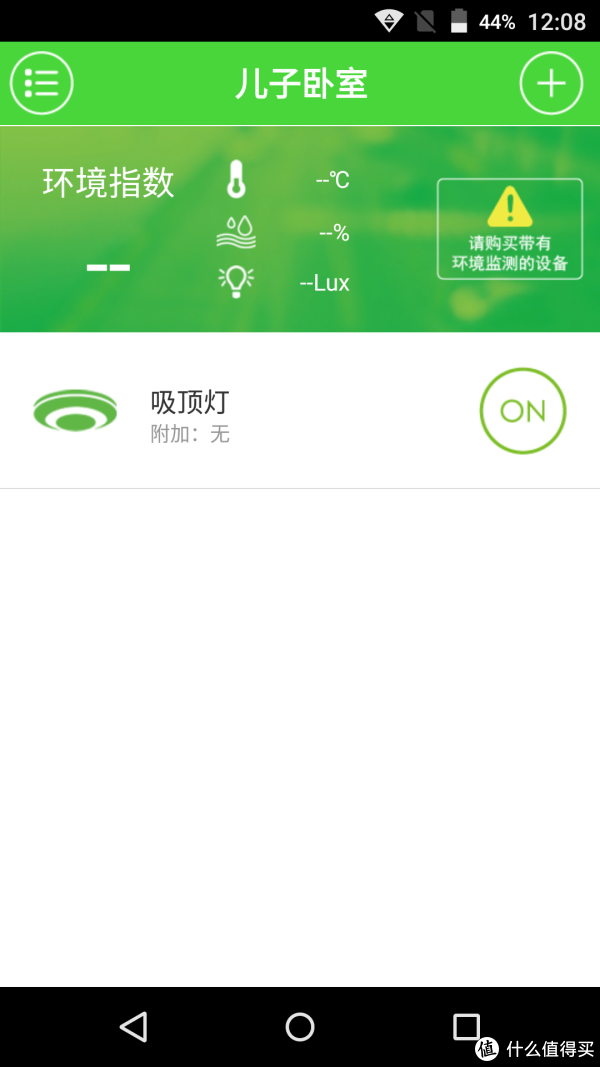The width and height of the screenshot is (600, 1067).
Task: Go back with system back button
Action: click(x=133, y=1026)
